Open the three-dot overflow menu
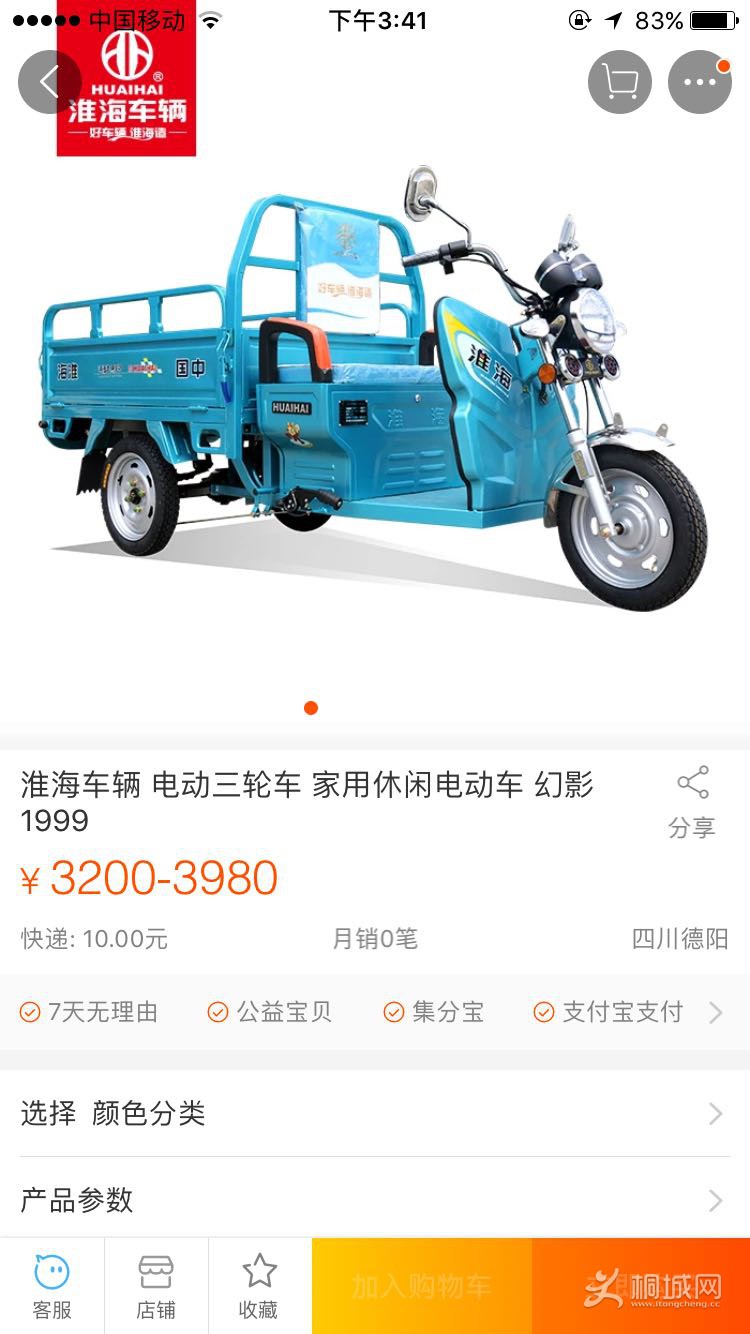The image size is (750, 1334). (x=699, y=82)
